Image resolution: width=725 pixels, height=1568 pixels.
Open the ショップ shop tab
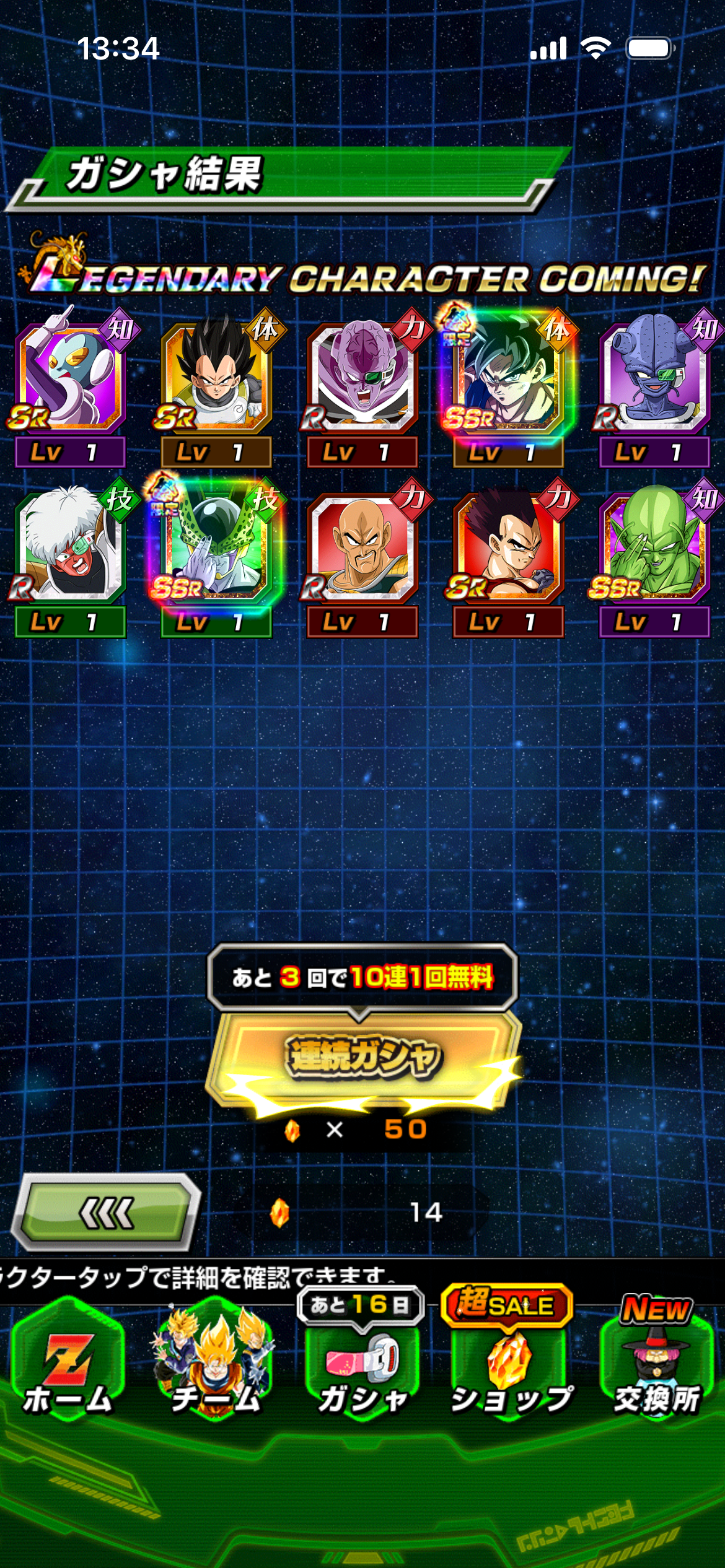[x=509, y=1362]
